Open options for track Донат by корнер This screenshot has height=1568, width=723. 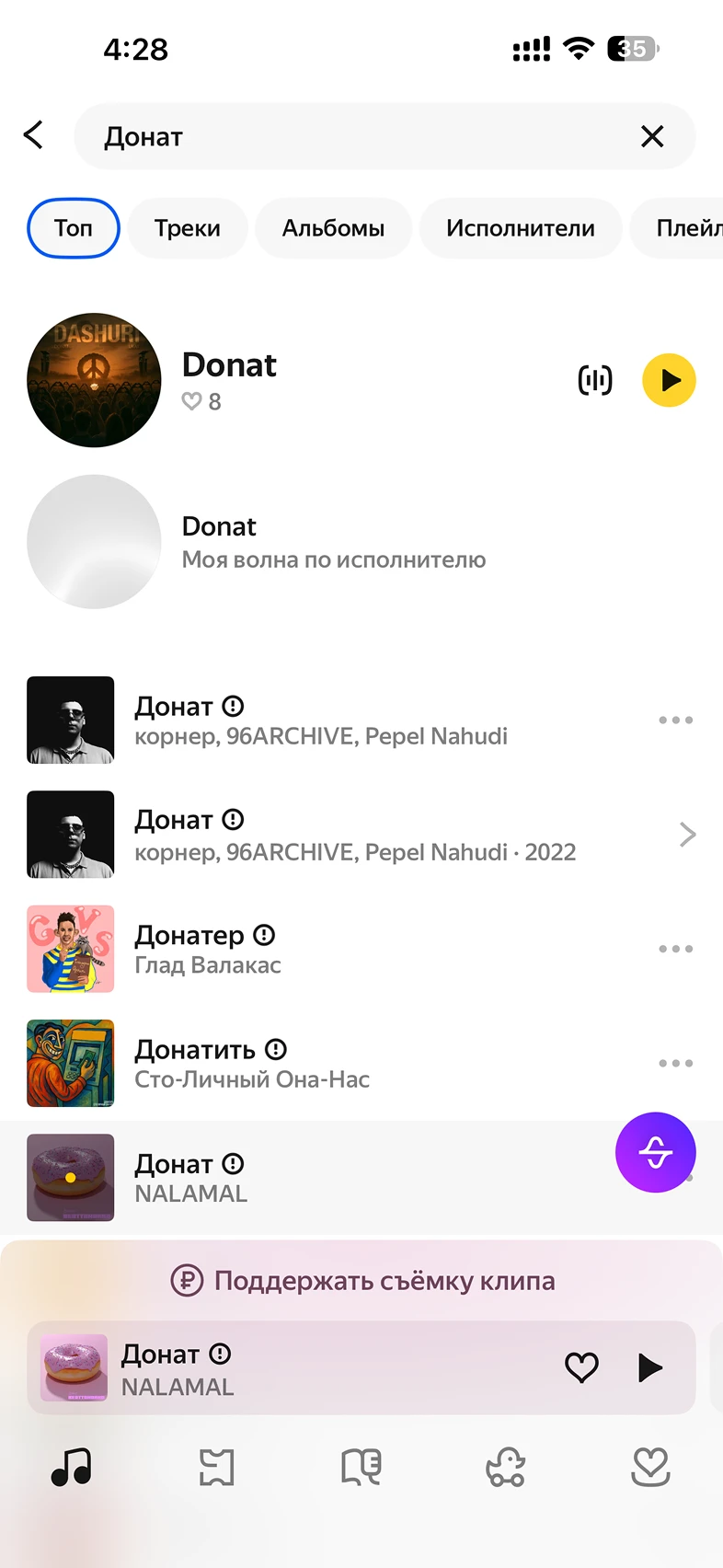pos(676,721)
